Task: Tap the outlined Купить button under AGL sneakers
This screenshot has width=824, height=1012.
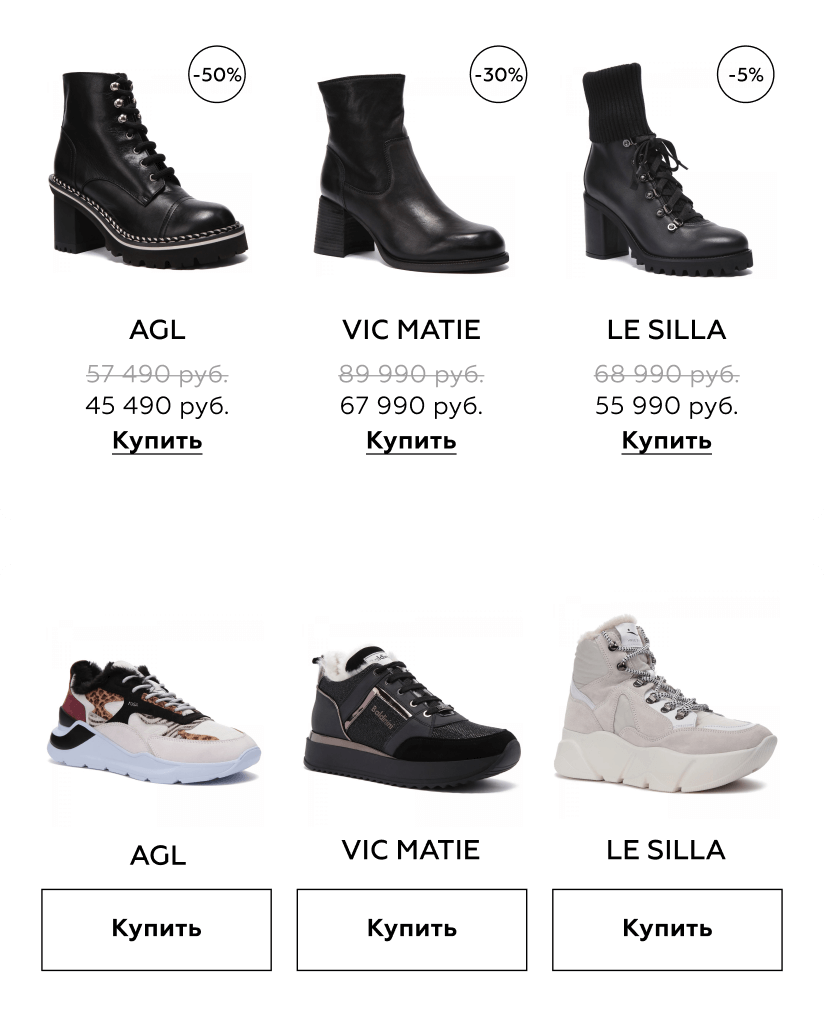Action: click(156, 929)
